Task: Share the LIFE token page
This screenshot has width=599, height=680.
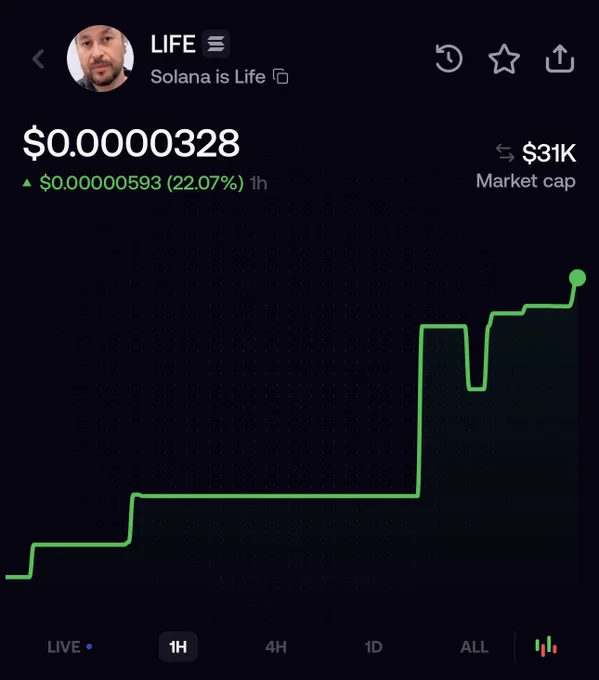Action: 560,59
